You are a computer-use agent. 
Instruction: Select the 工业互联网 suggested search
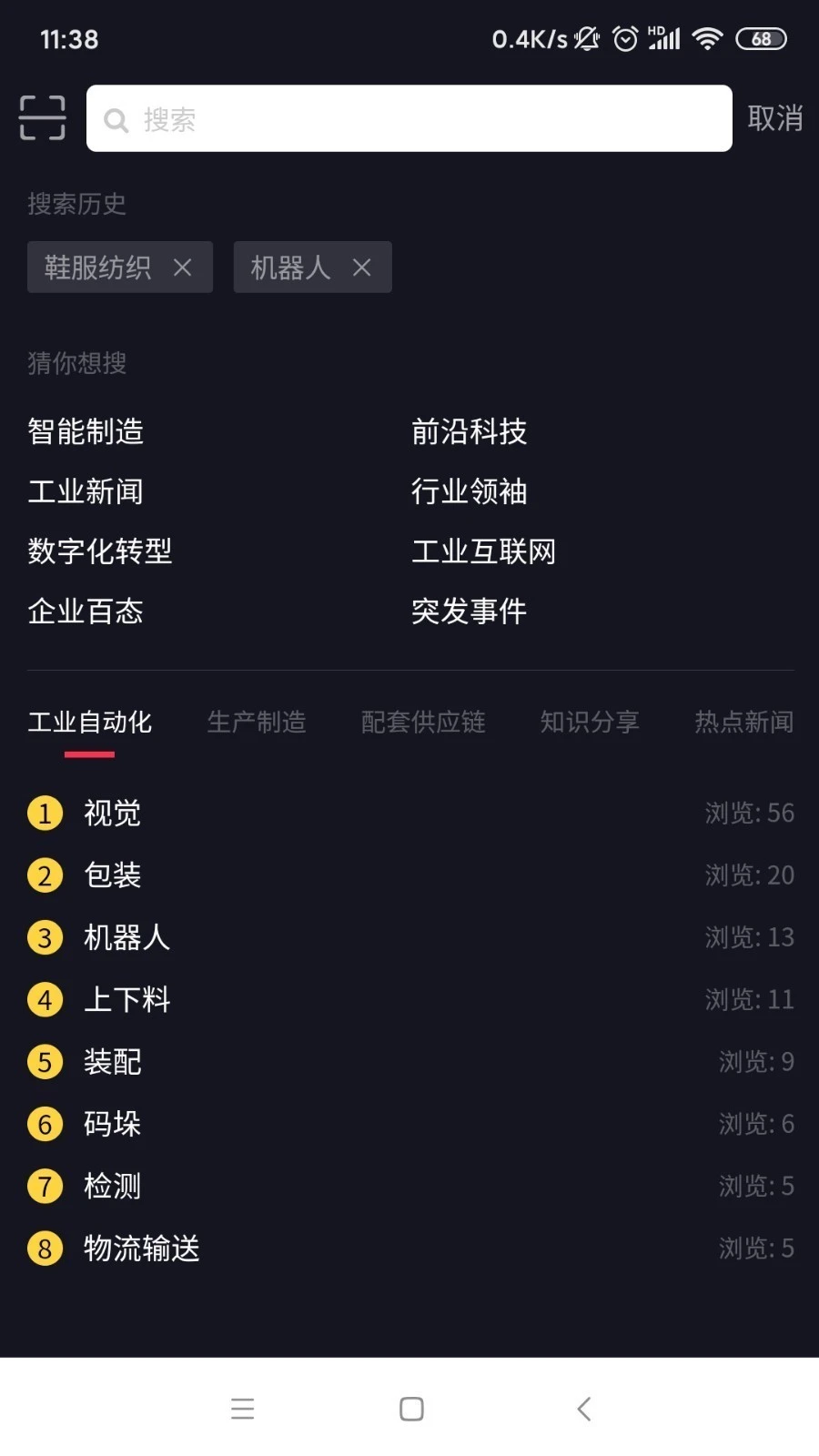[x=484, y=551]
